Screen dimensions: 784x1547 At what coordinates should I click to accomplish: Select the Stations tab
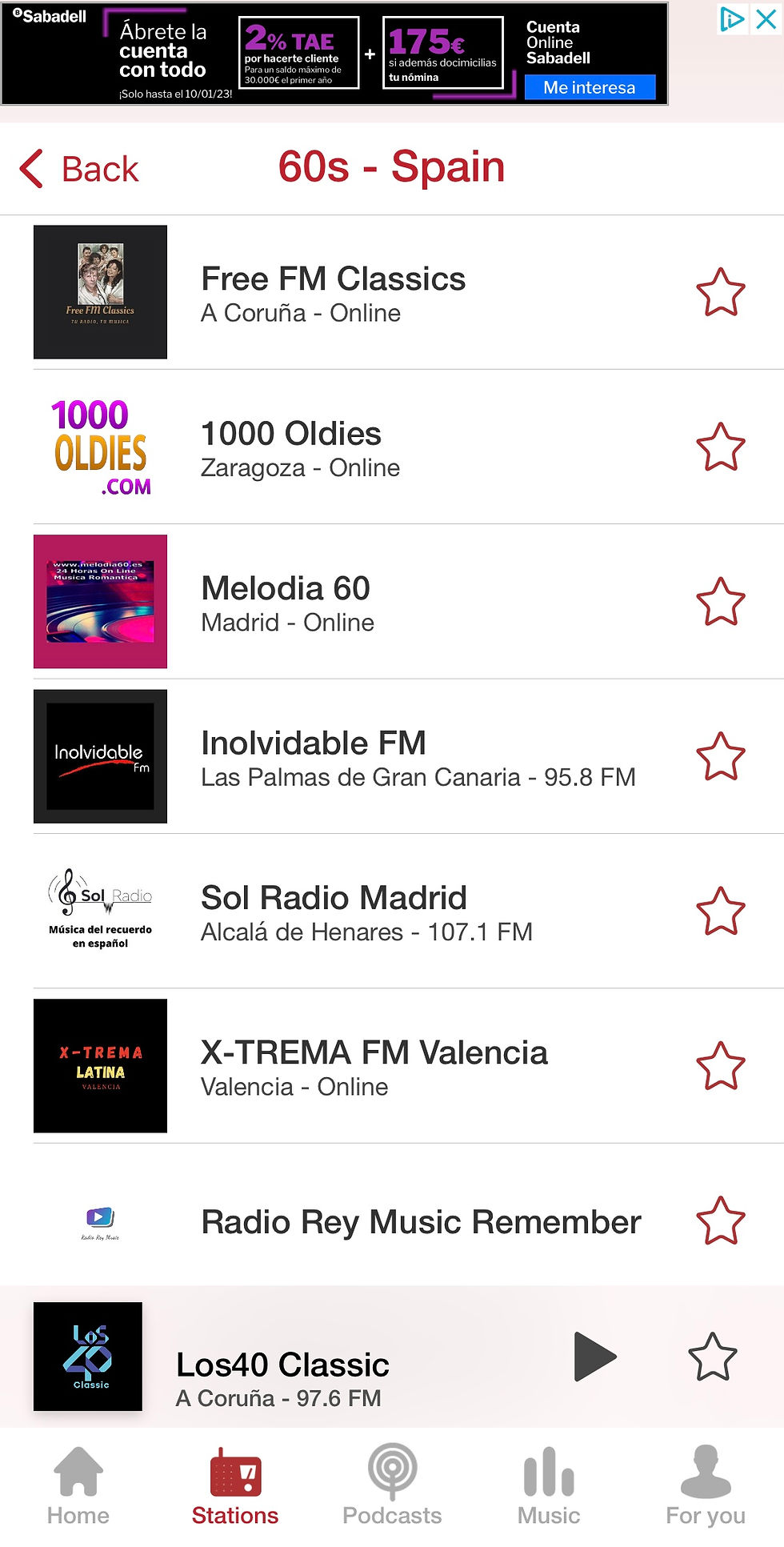[235, 1485]
